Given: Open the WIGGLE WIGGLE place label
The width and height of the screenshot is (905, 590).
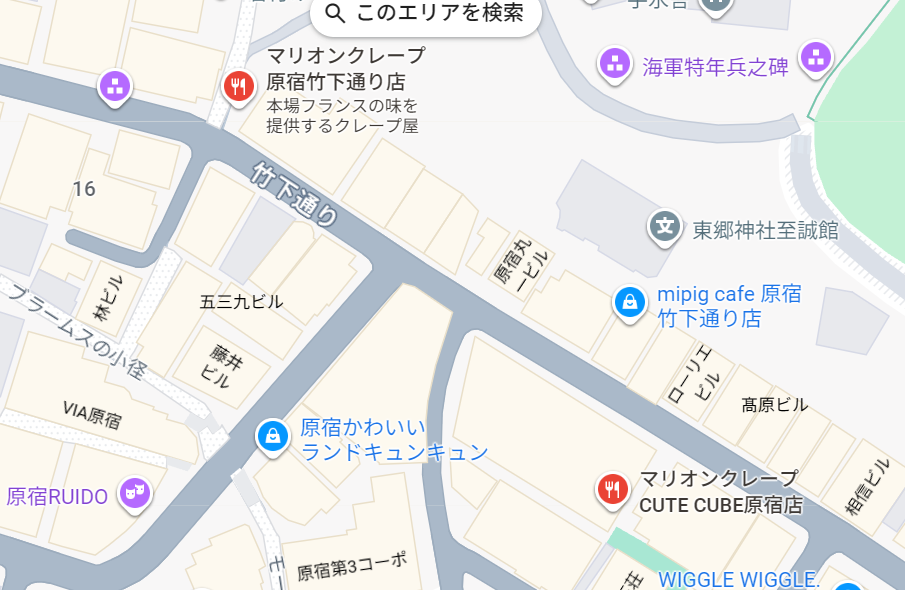Looking at the screenshot, I should click(738, 579).
